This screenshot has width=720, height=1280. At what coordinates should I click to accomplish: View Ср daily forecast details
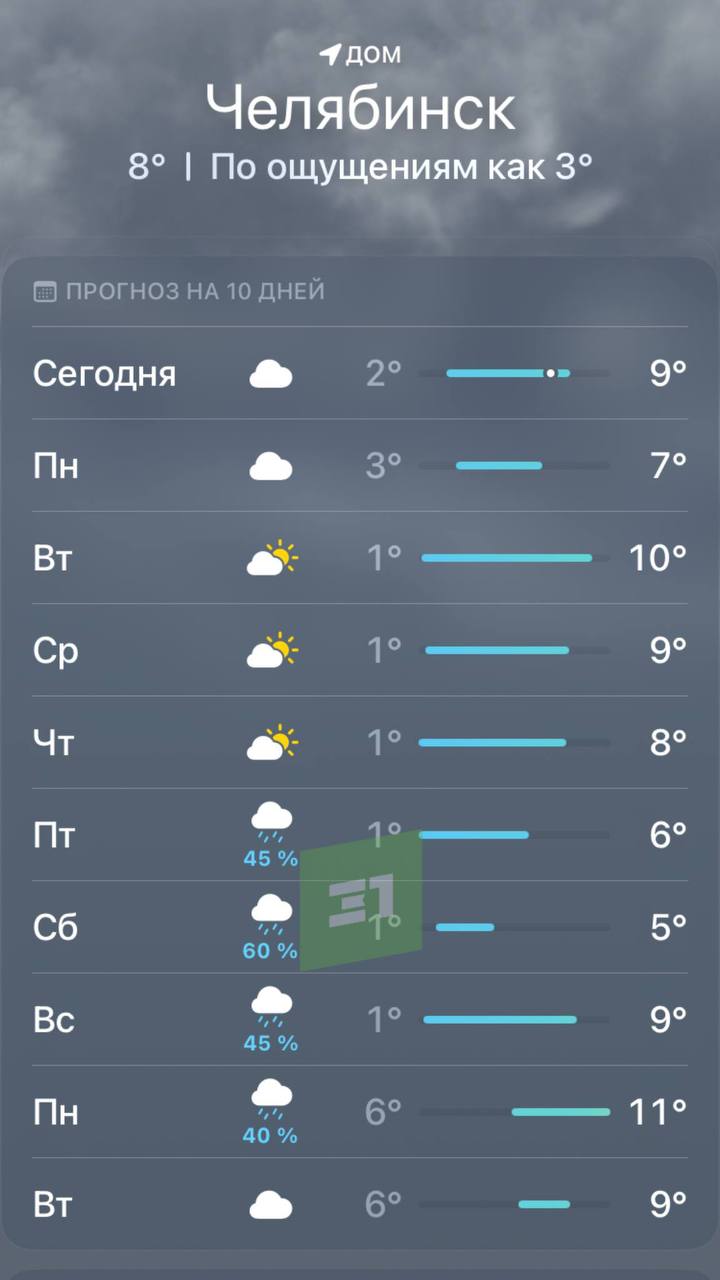coord(360,651)
